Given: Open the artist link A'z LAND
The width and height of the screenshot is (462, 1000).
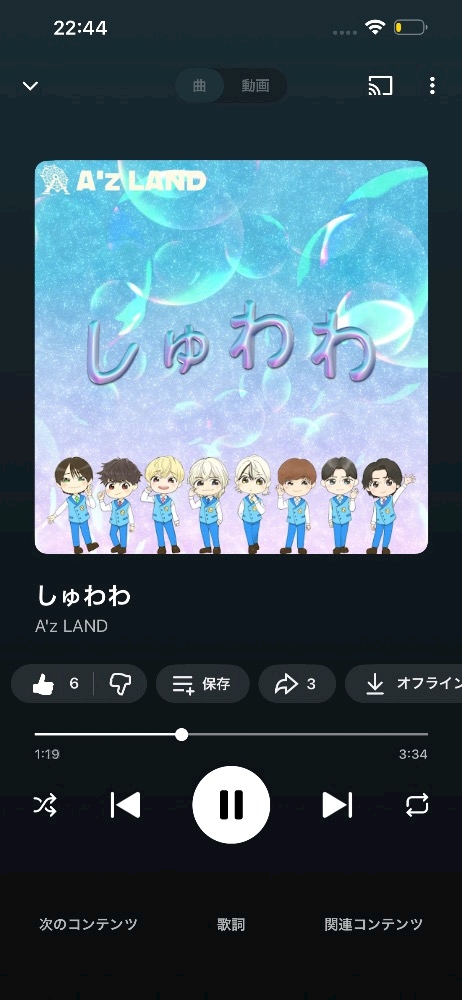Looking at the screenshot, I should pyautogui.click(x=71, y=626).
